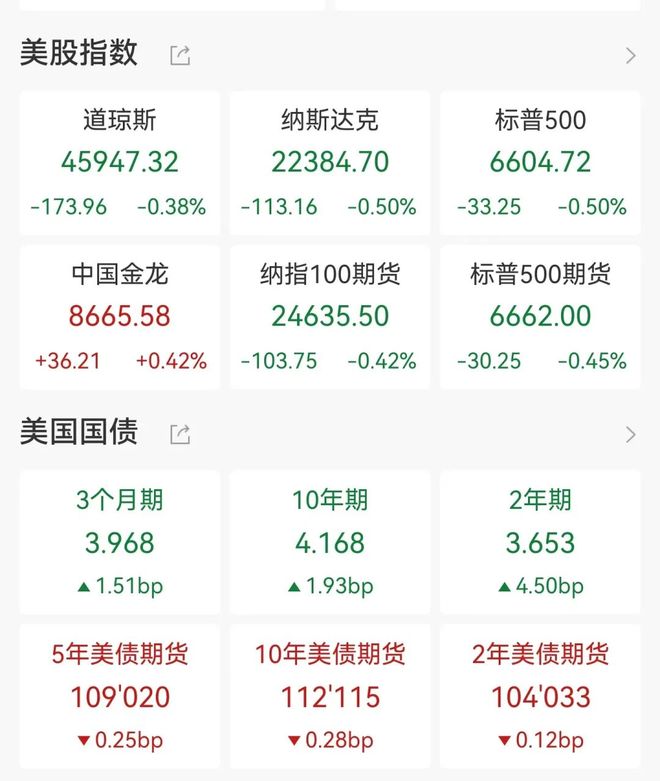Image resolution: width=660 pixels, height=781 pixels.
Task: Open the 中国金龙 index card
Action: 119,317
